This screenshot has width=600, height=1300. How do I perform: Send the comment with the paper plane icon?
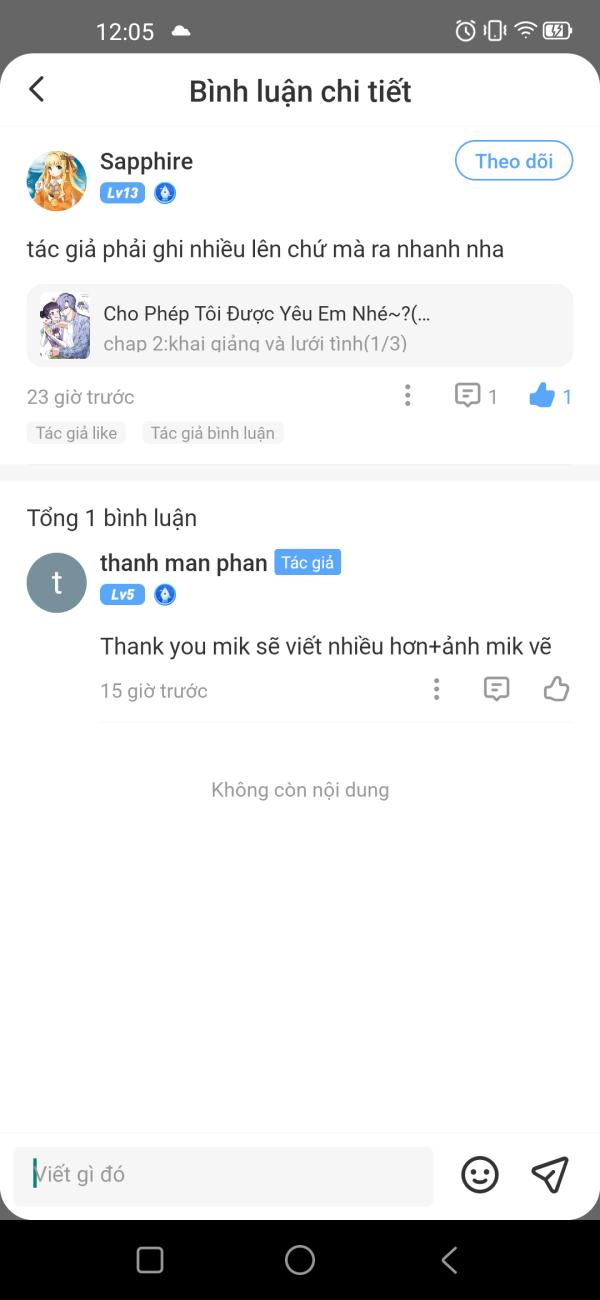549,1174
